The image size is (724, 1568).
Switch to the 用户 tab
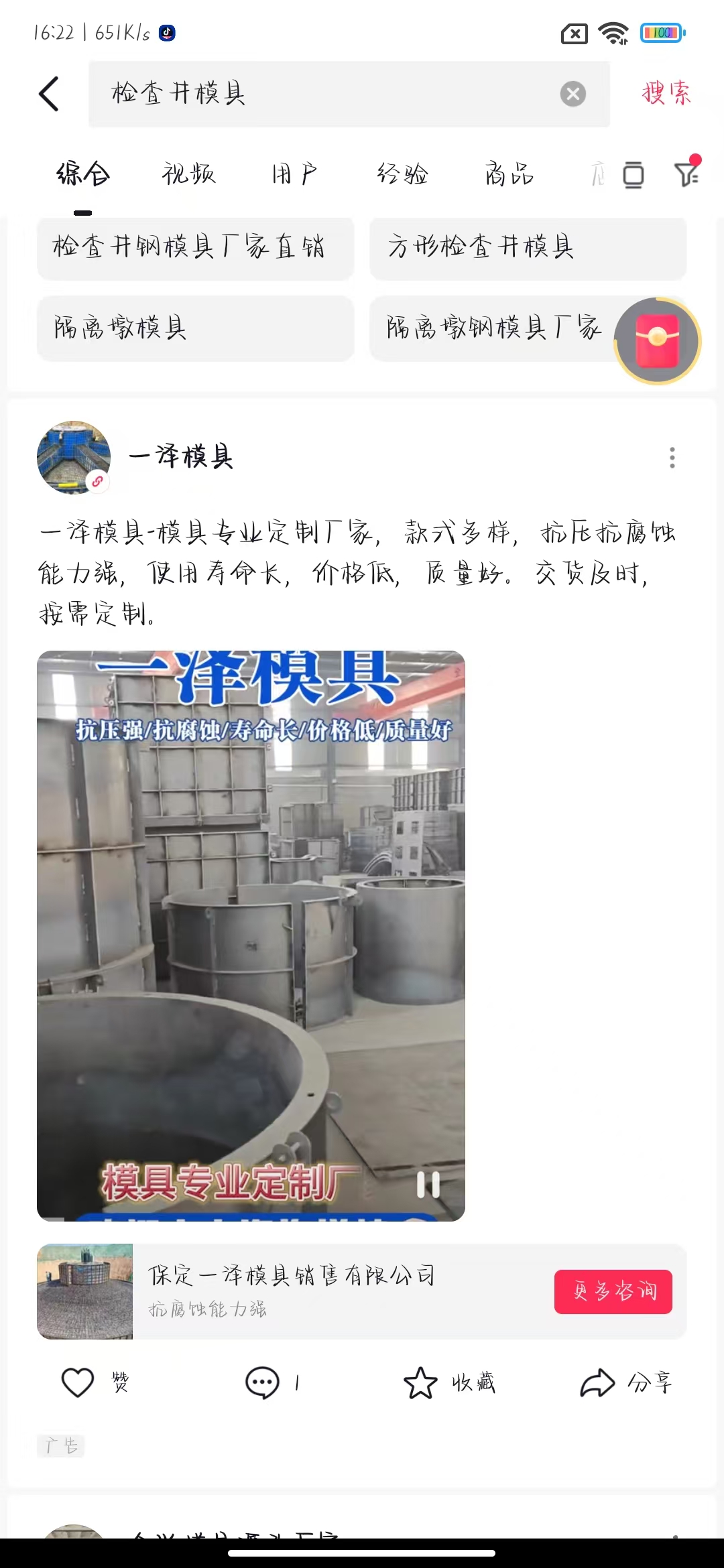point(294,174)
